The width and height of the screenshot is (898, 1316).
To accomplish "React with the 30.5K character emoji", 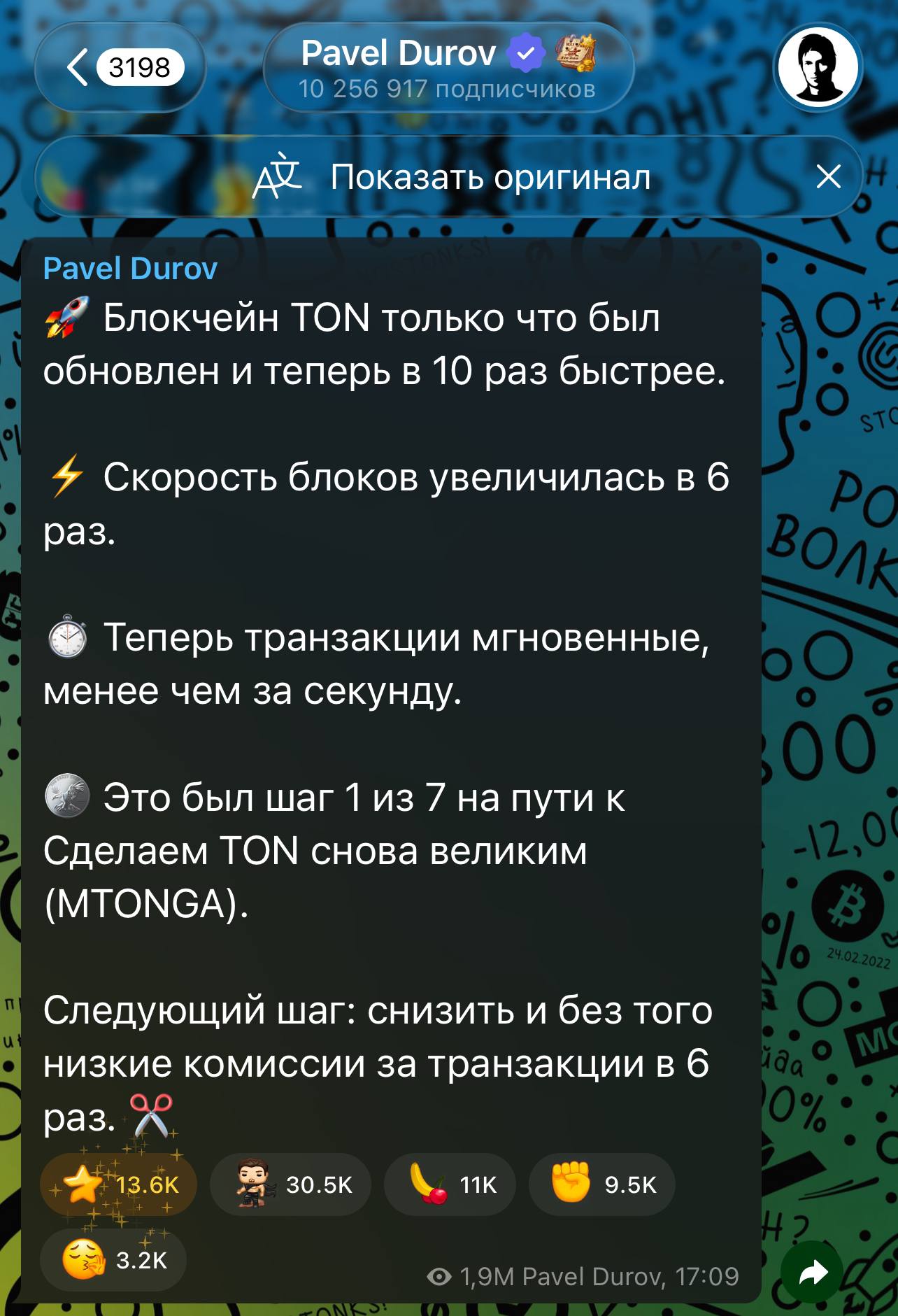I will click(290, 1184).
